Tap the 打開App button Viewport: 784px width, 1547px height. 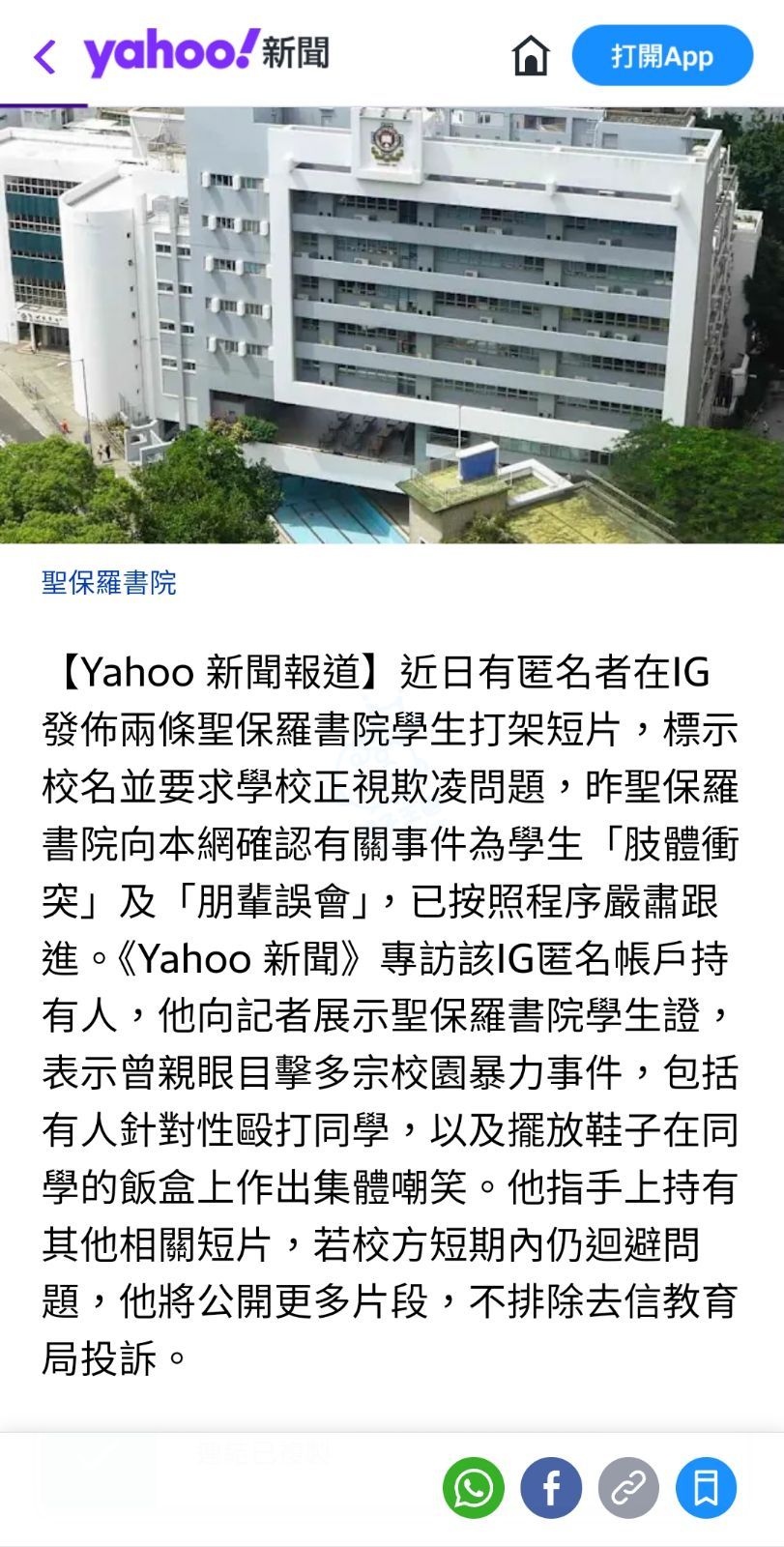662,55
